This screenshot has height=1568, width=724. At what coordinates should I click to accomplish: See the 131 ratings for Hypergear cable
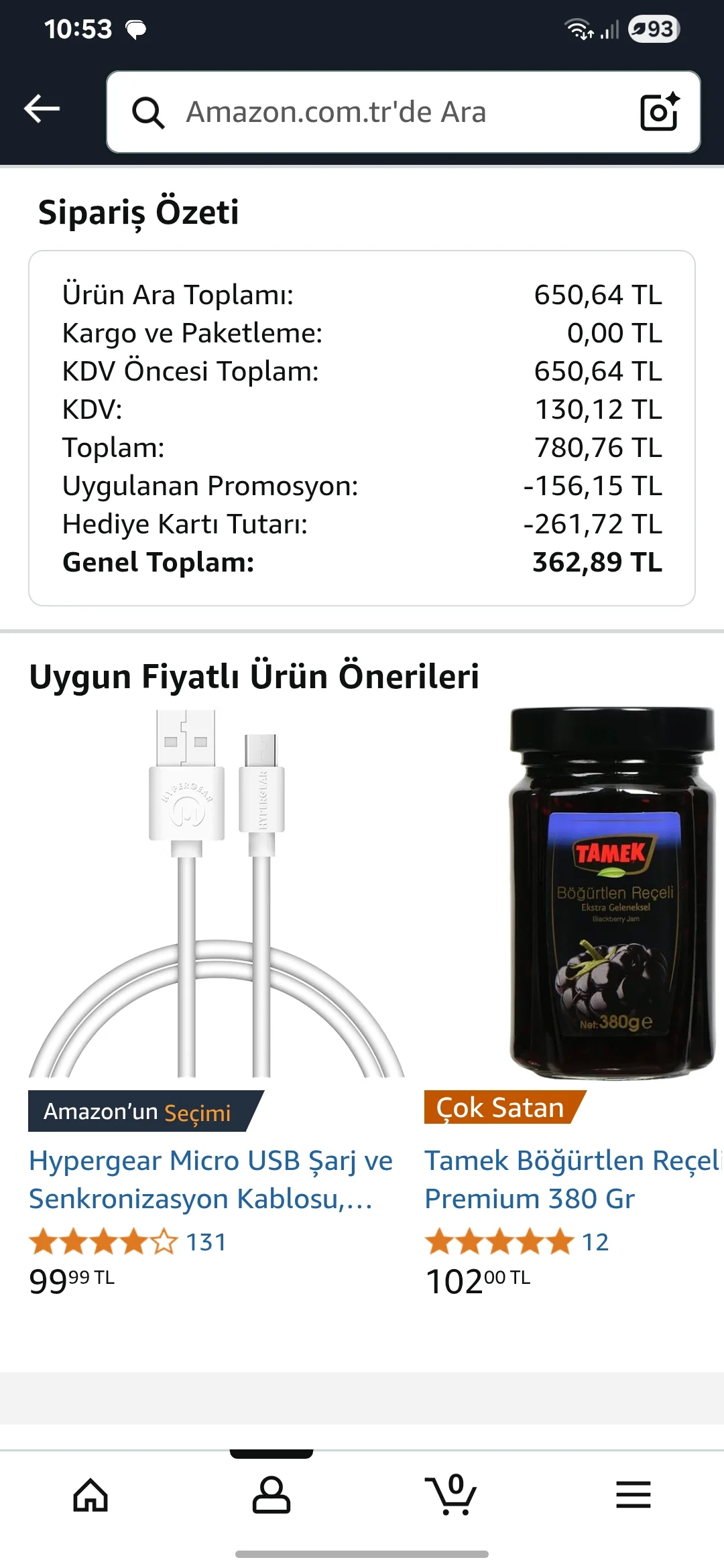[x=206, y=1242]
